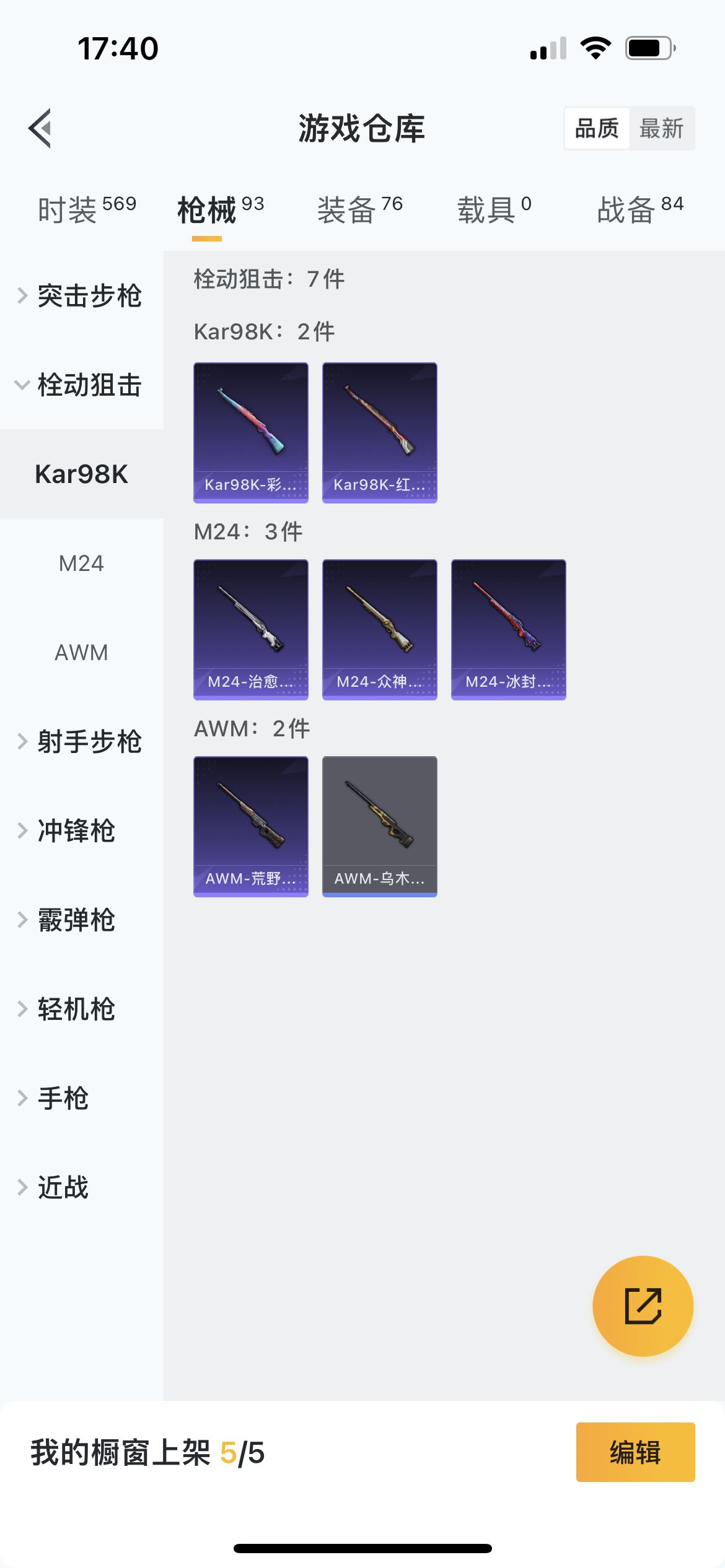Switch to the 时装 tab
The height and width of the screenshot is (1568, 725).
pos(87,209)
